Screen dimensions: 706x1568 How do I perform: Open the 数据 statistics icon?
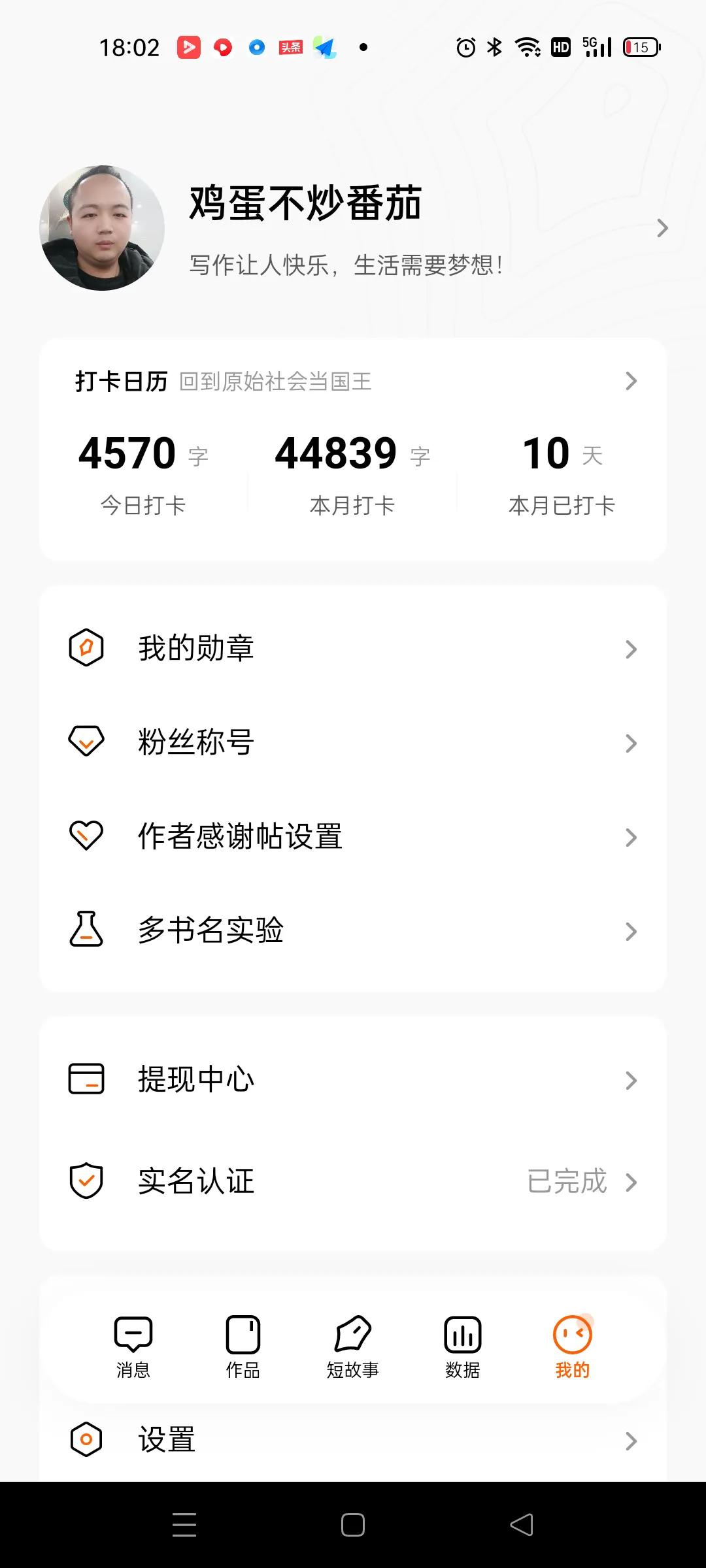[x=462, y=1333]
